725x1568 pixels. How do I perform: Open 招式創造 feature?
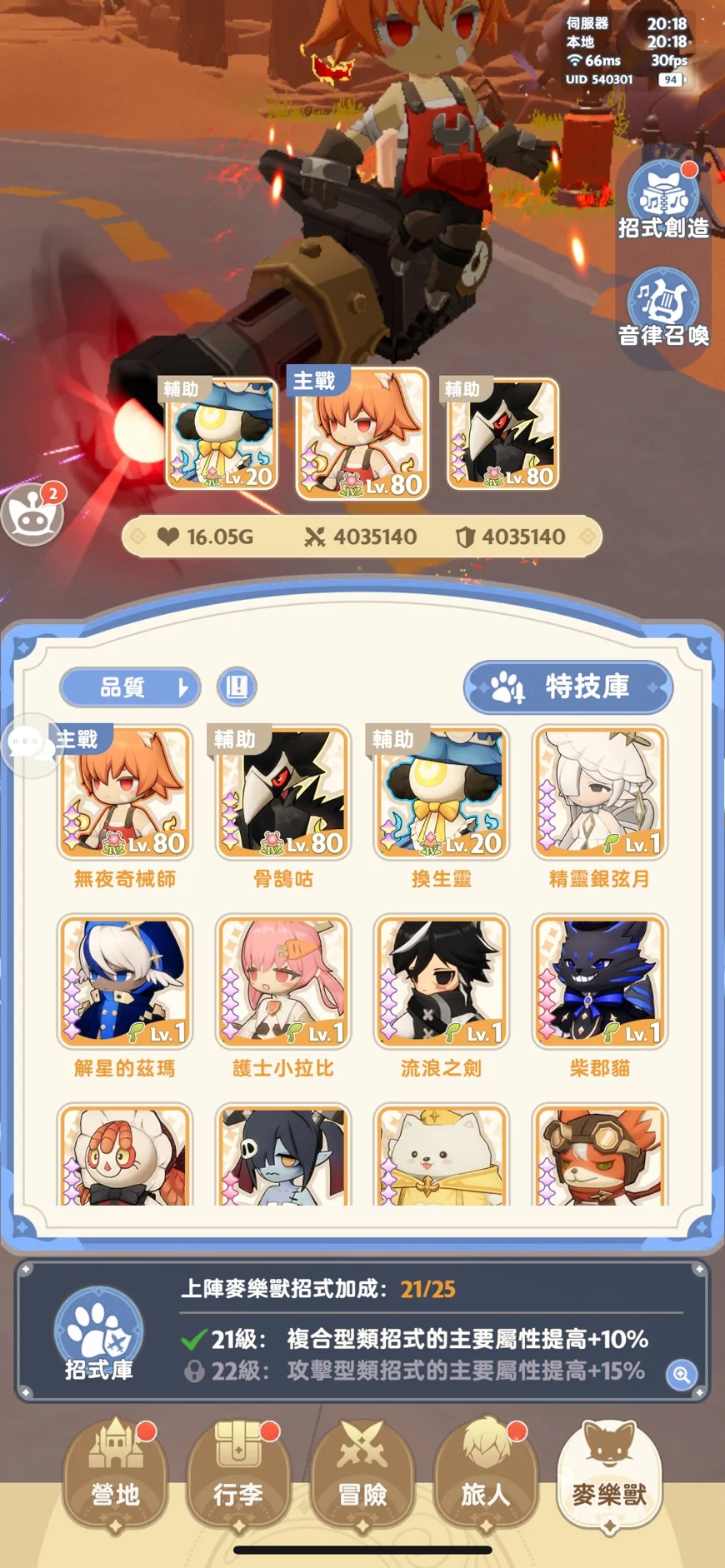662,200
